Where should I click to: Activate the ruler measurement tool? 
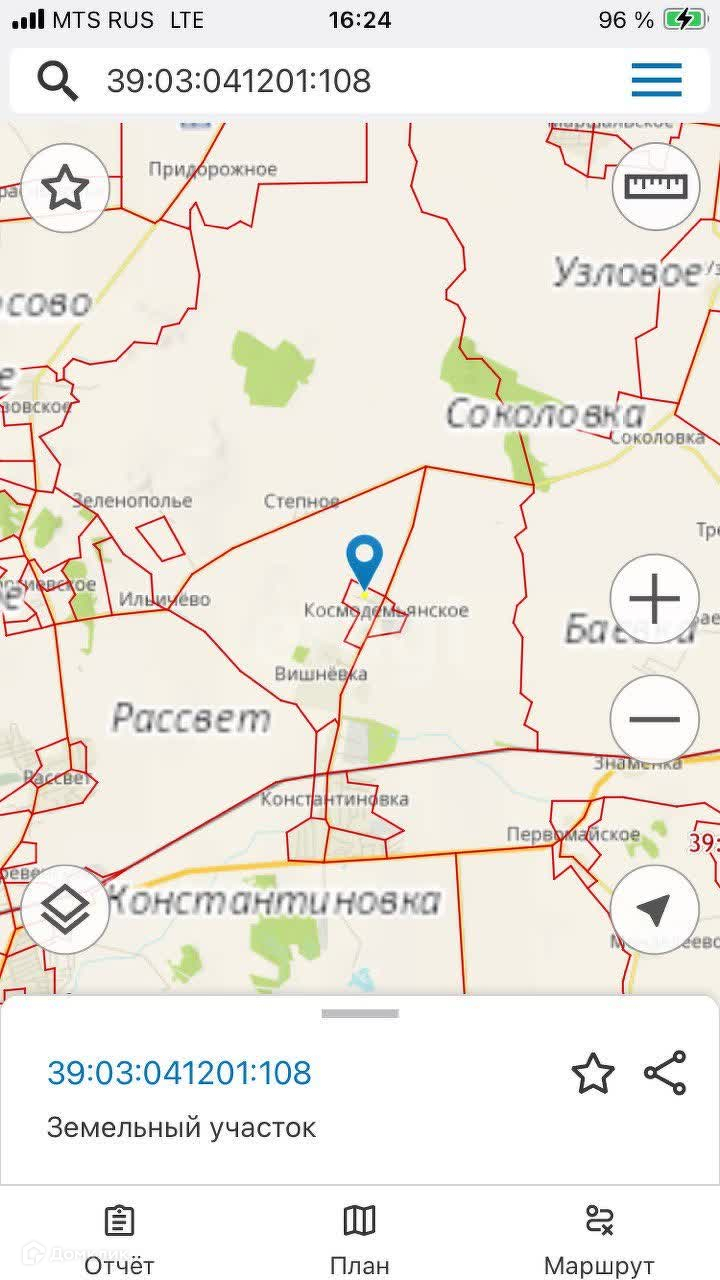[655, 187]
